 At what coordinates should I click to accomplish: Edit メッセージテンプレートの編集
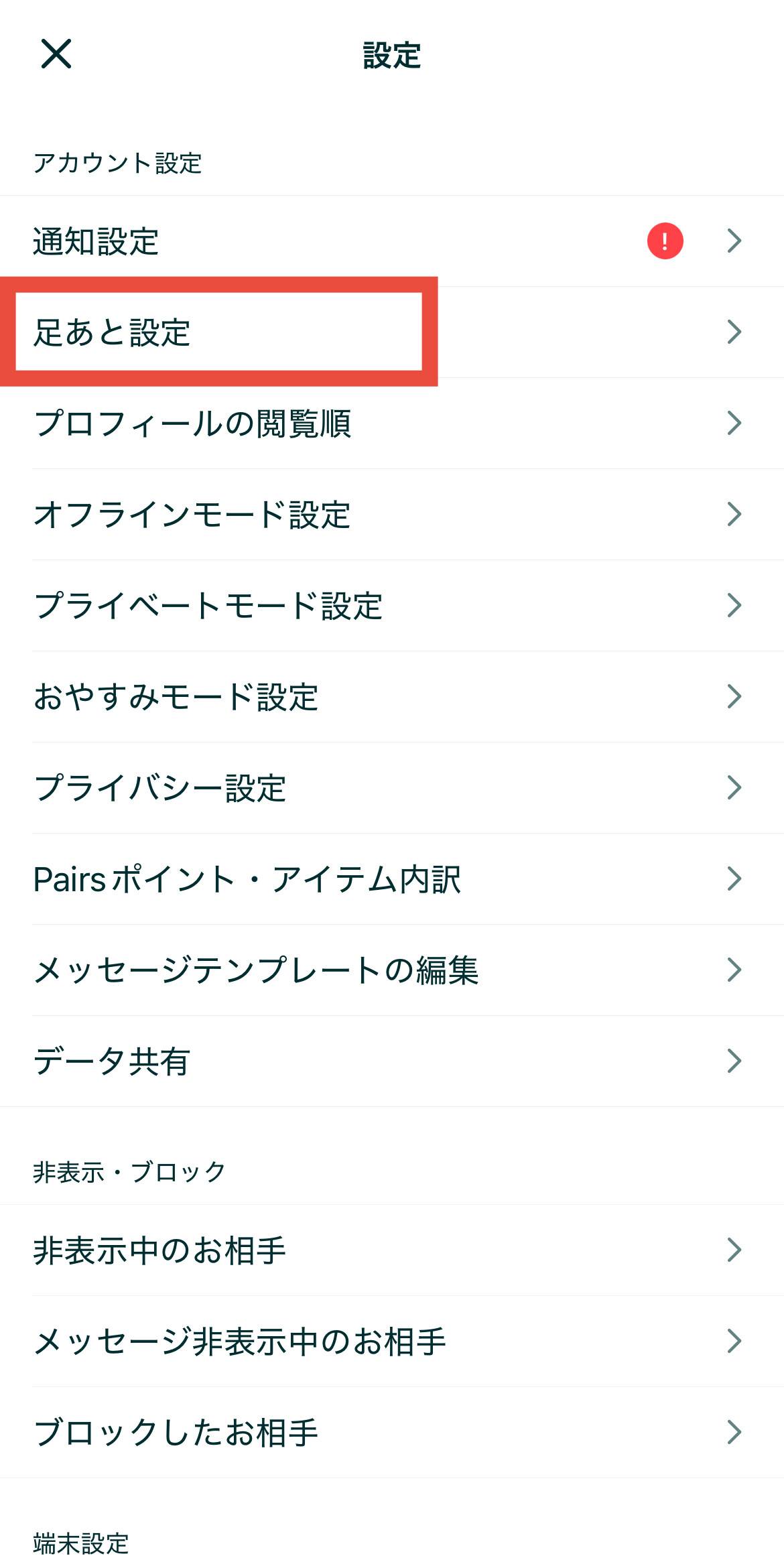(x=392, y=970)
